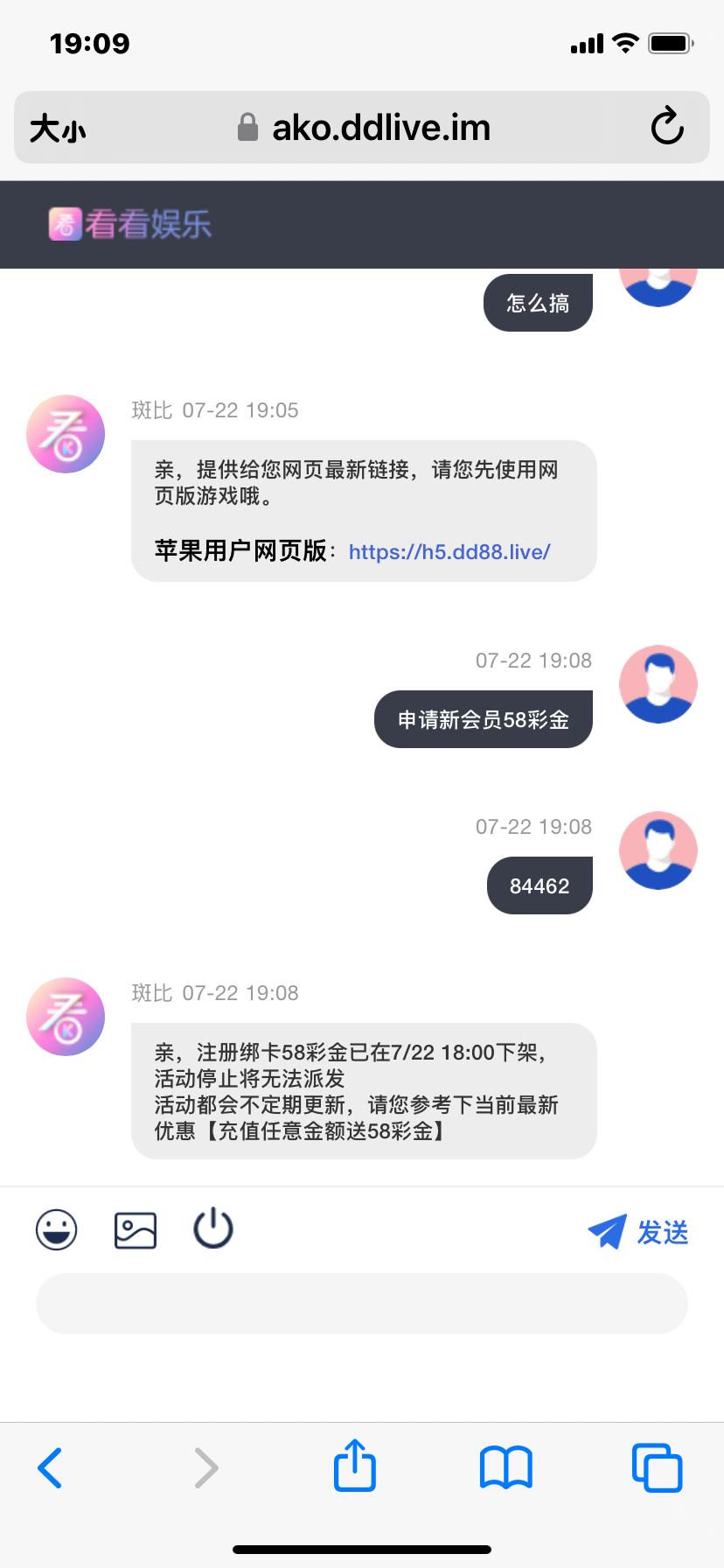The image size is (724, 1568).
Task: Open the 大小 text size menu
Action: click(x=58, y=129)
